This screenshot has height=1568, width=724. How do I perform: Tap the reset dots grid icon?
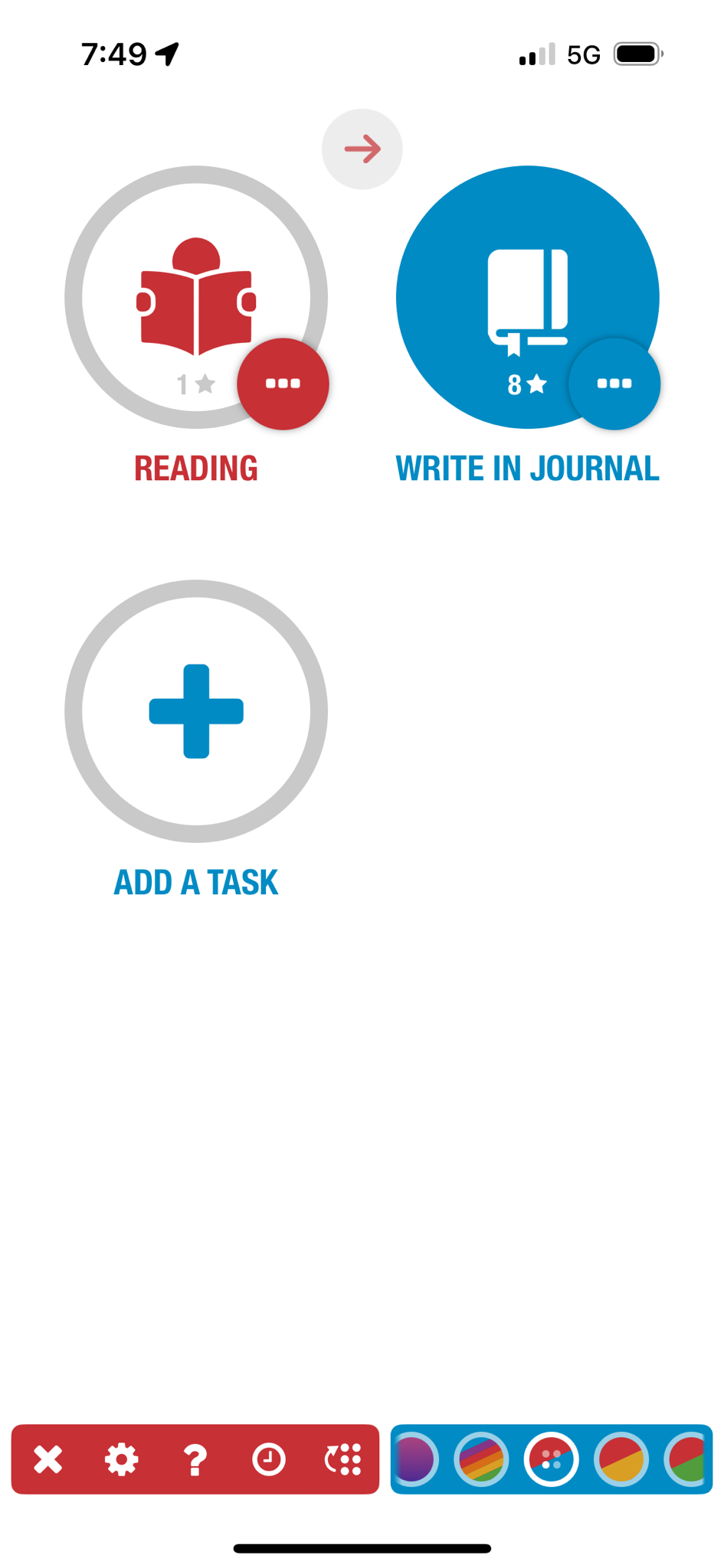[x=342, y=1459]
